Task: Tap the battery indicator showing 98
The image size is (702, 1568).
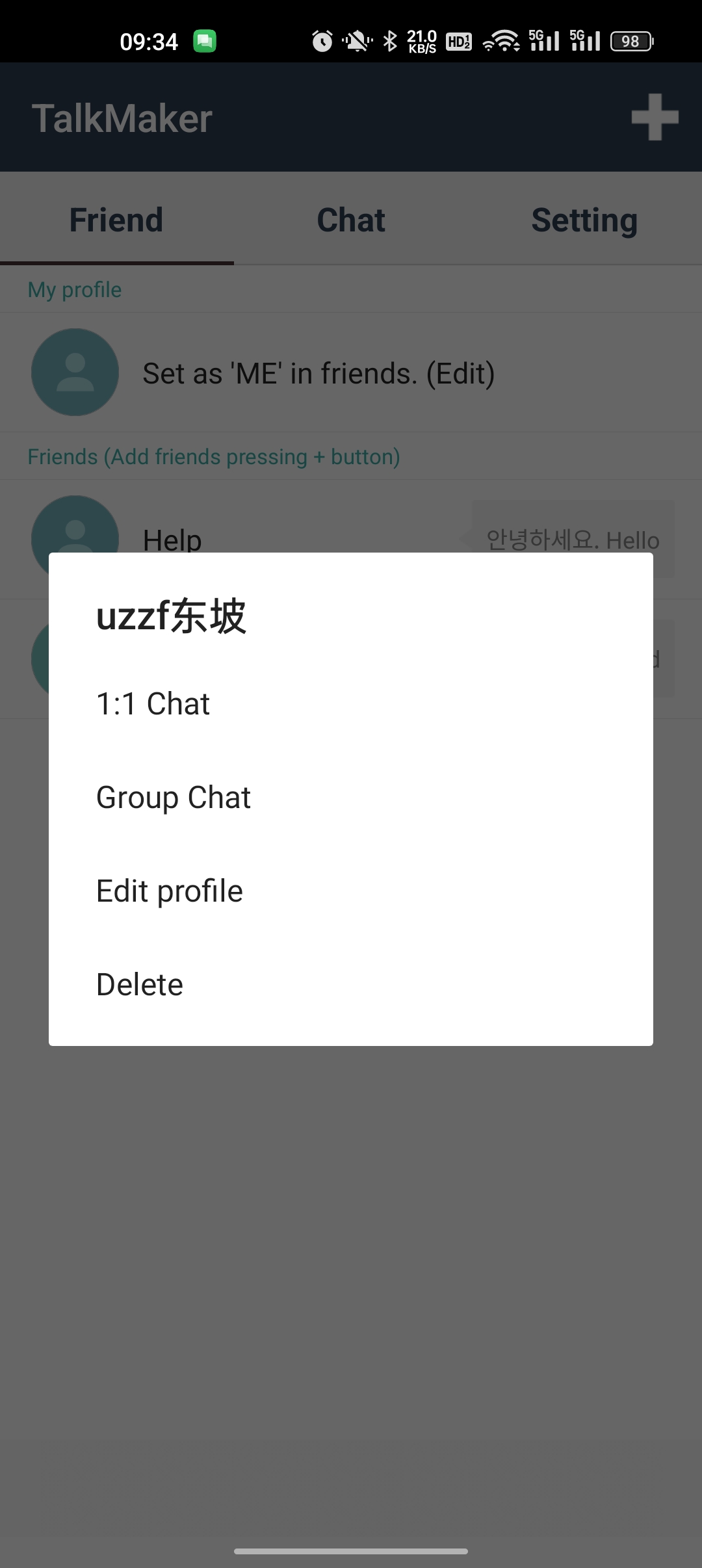Action: coord(631,40)
